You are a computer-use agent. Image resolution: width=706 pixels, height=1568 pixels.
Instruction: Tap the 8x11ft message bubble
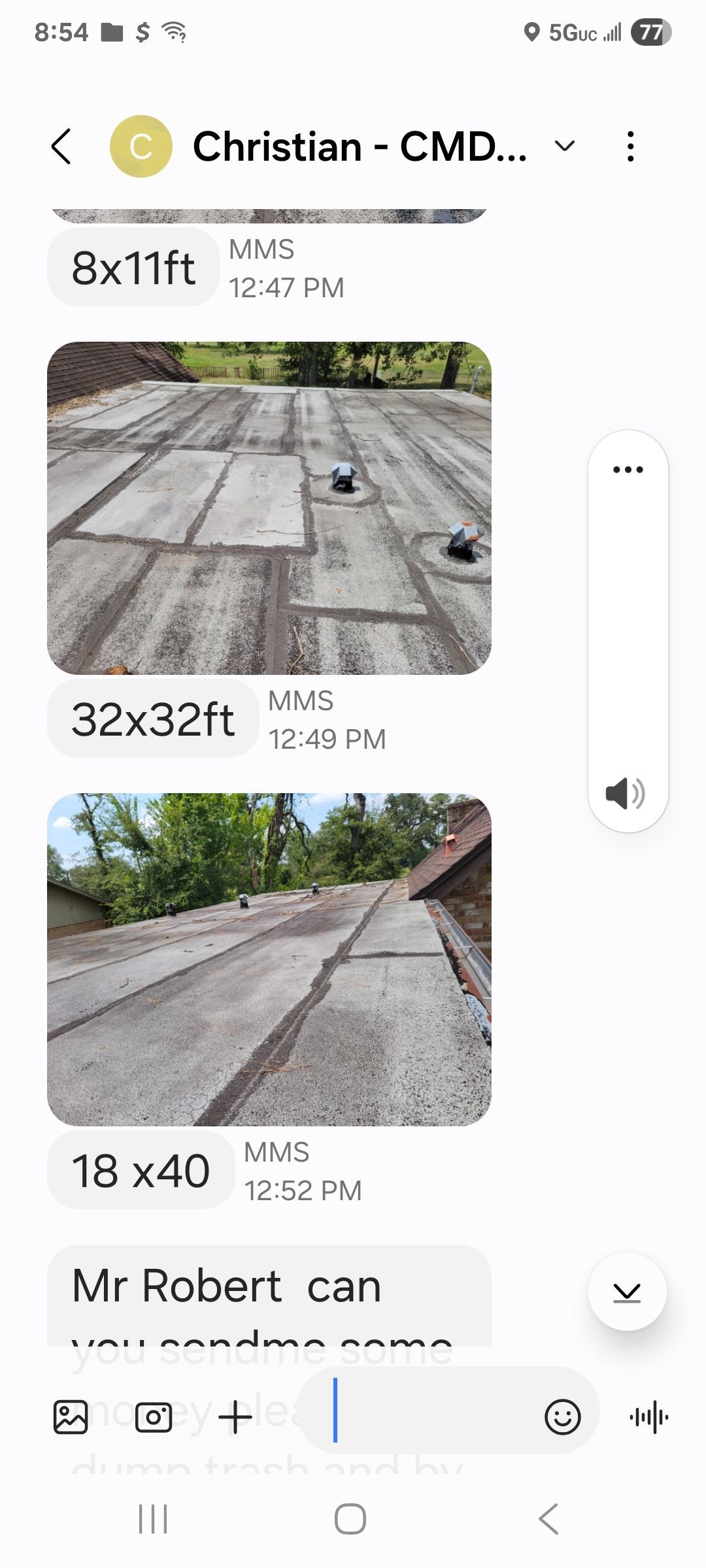(133, 266)
